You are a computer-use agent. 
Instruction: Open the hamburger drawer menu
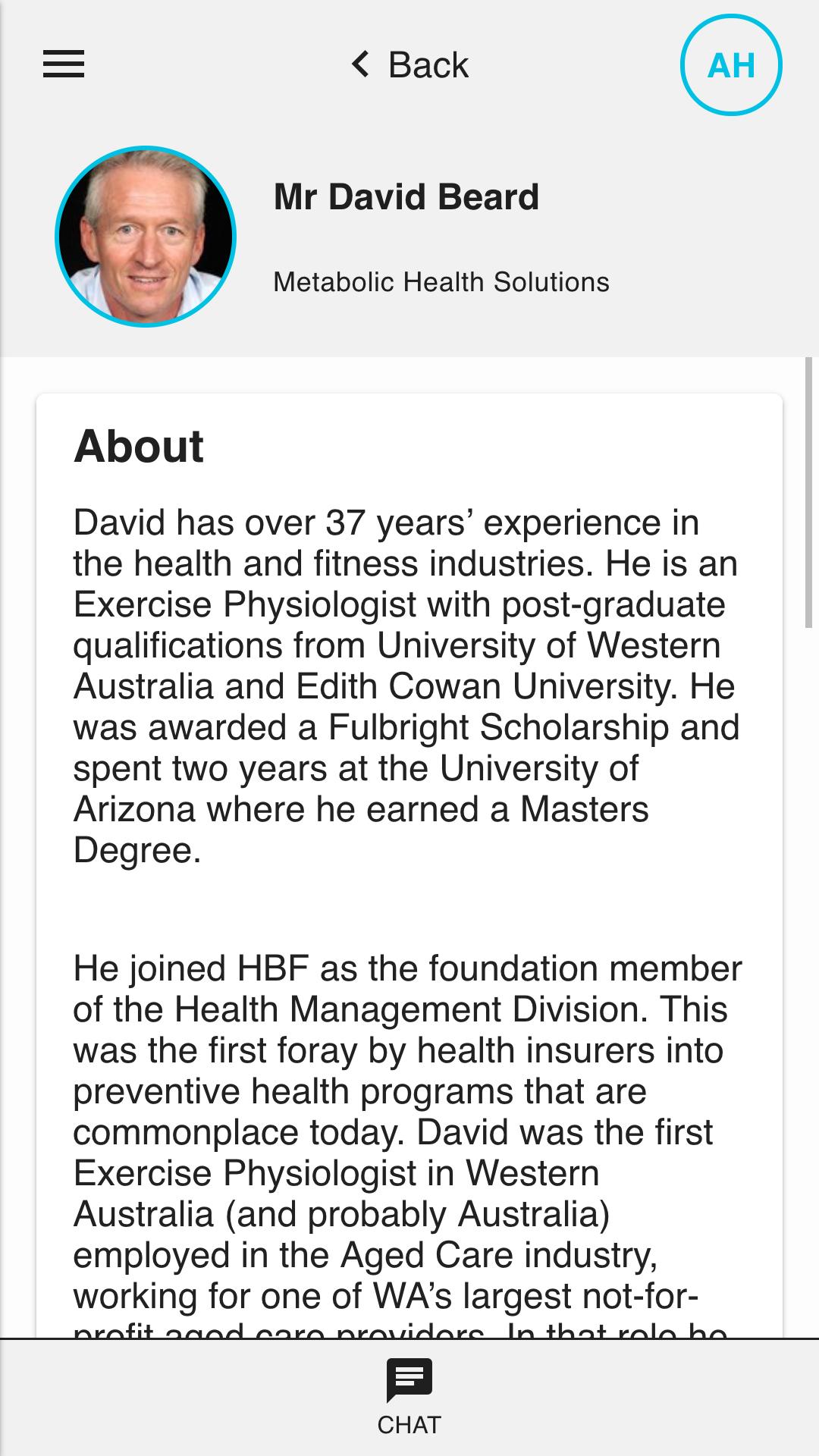64,64
